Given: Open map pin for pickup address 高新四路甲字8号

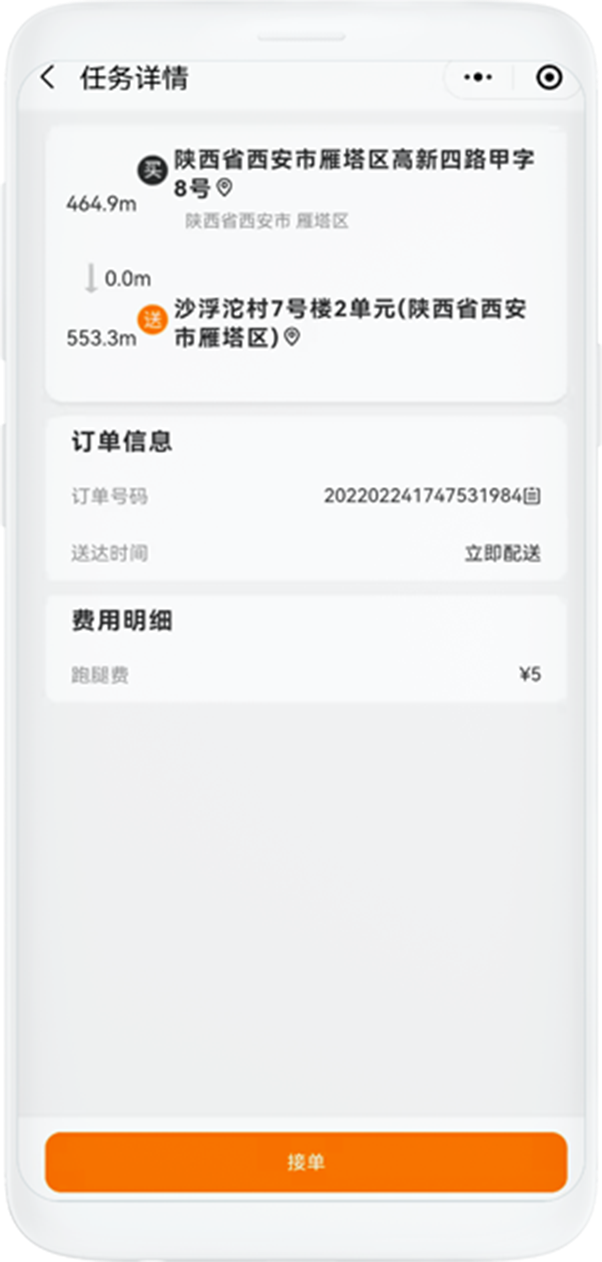Looking at the screenshot, I should pos(224,188).
